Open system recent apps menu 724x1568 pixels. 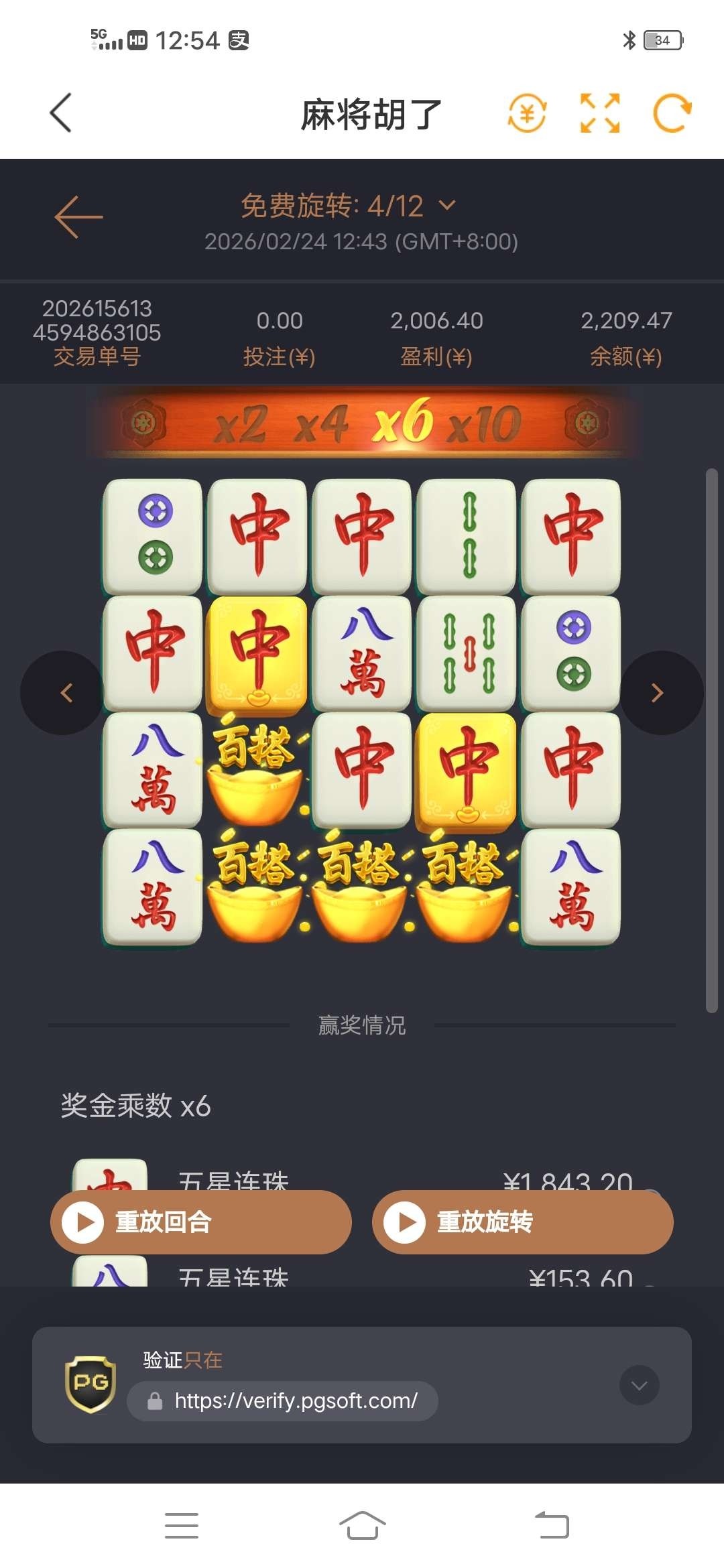[x=181, y=1525]
